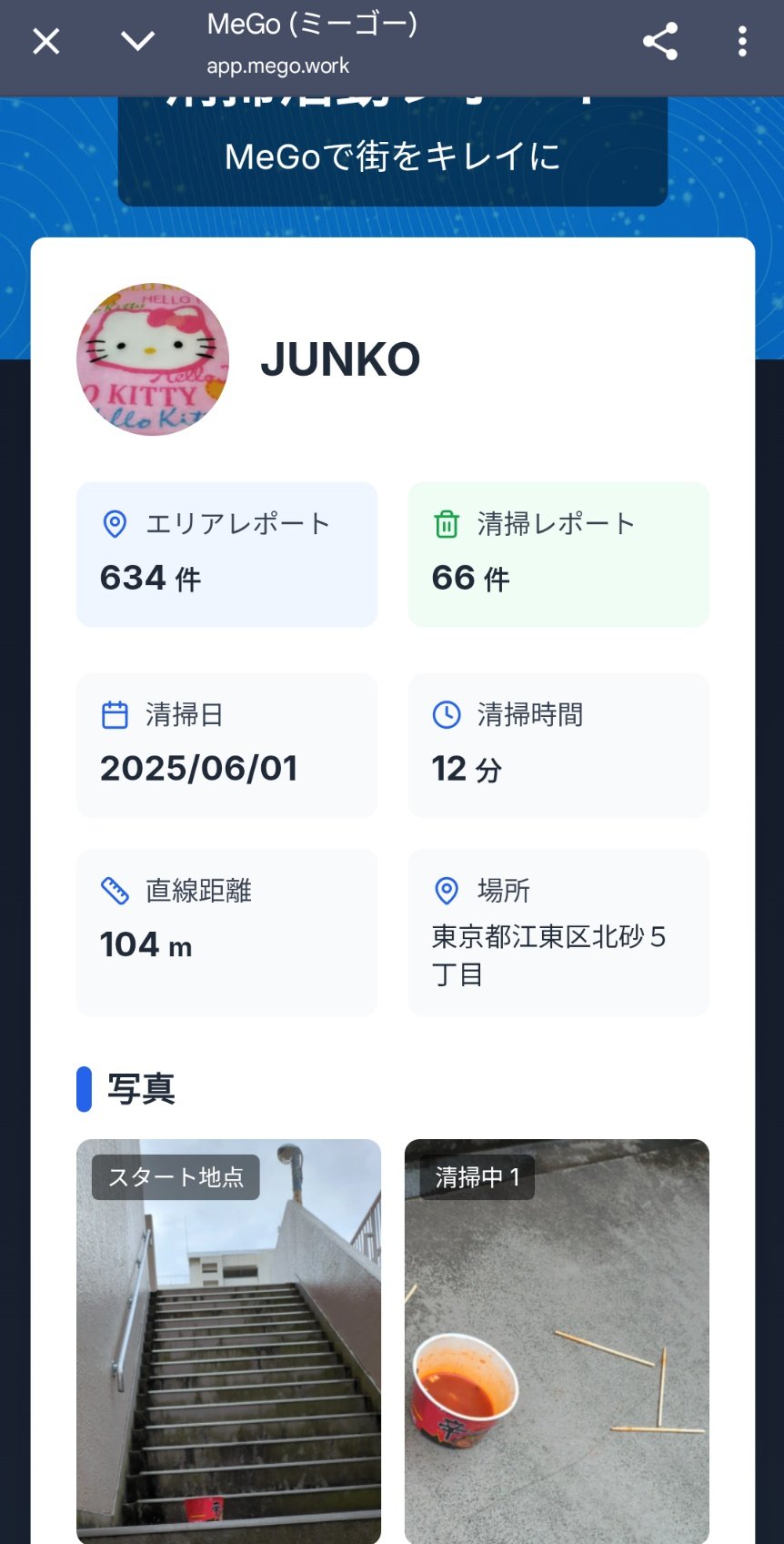Expand the custom tab dropdown chevron

tap(137, 41)
